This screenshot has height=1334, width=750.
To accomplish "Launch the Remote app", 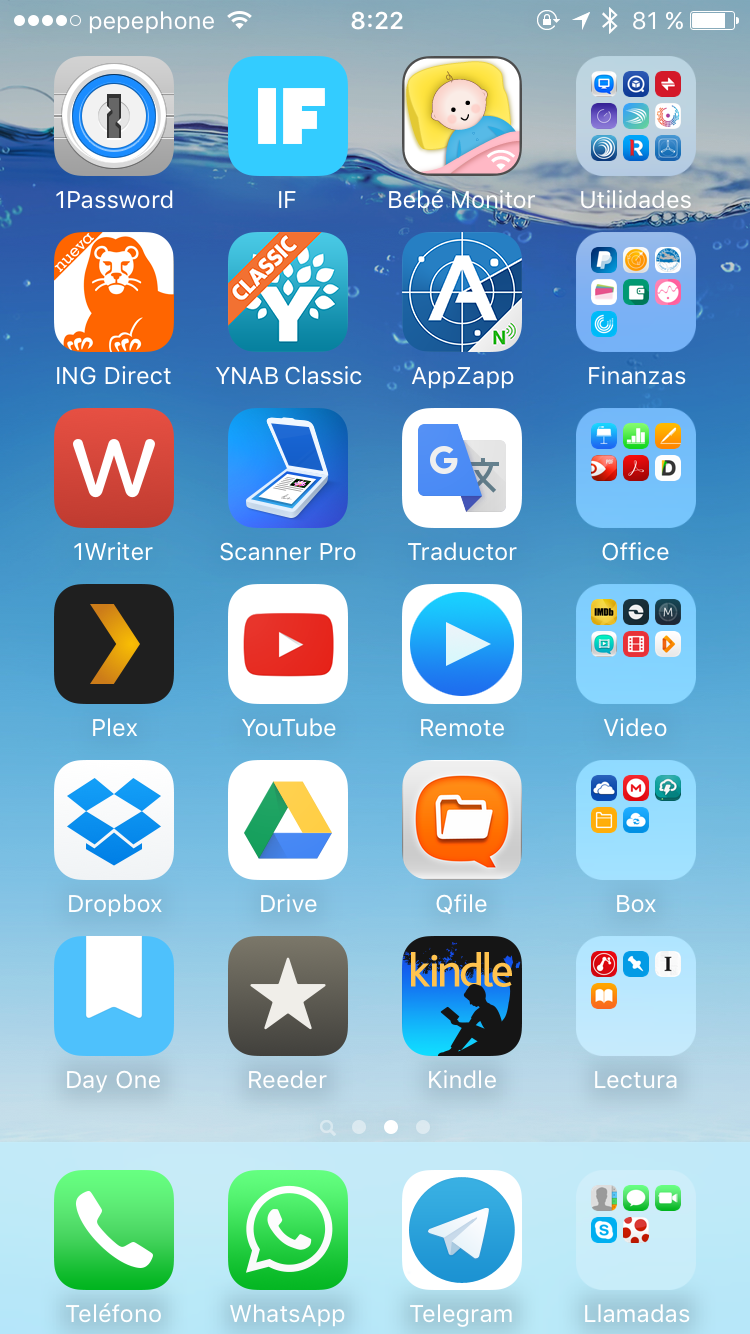I will tap(462, 644).
